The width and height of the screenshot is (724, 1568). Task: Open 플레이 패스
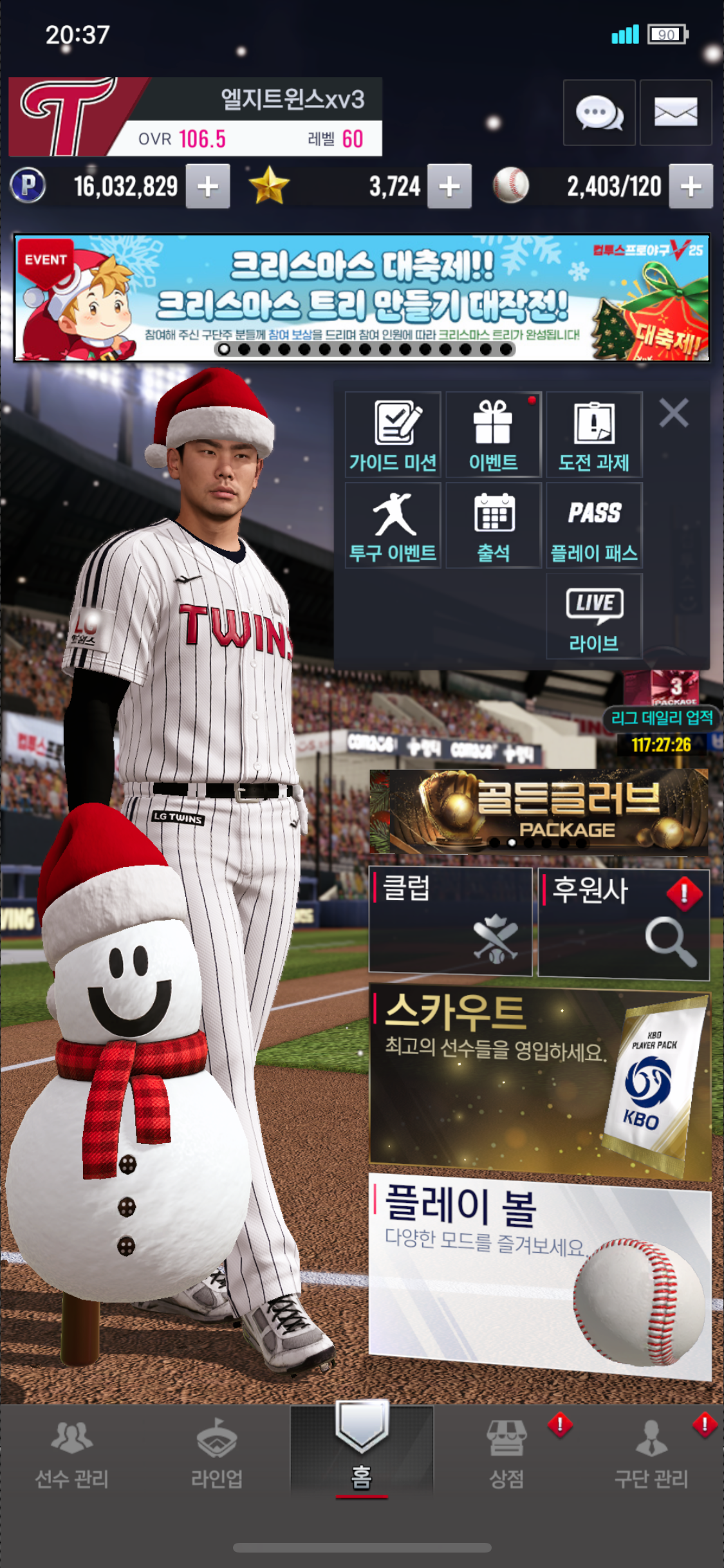coord(593,525)
